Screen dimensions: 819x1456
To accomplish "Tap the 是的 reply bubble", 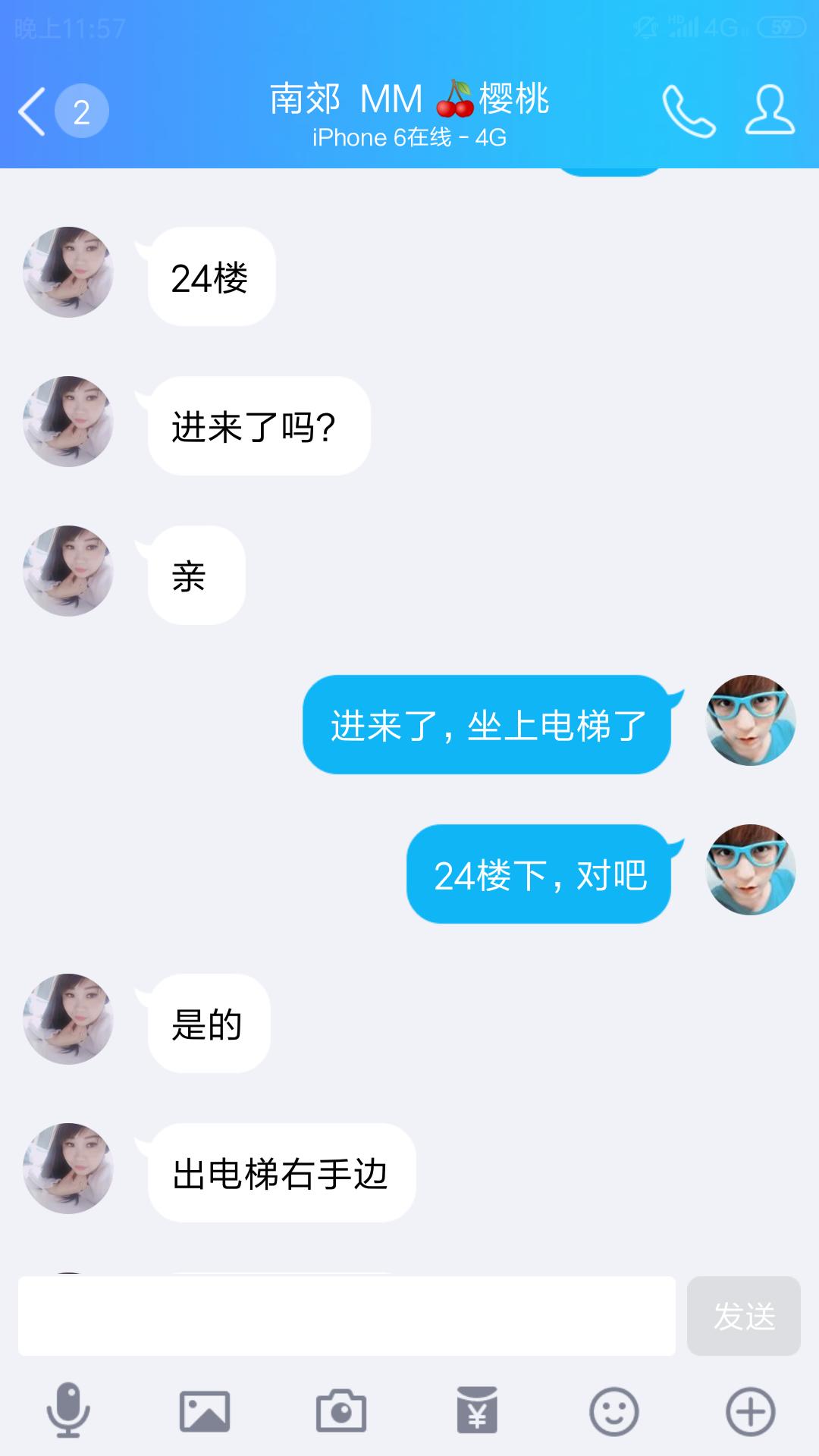I will [207, 1024].
